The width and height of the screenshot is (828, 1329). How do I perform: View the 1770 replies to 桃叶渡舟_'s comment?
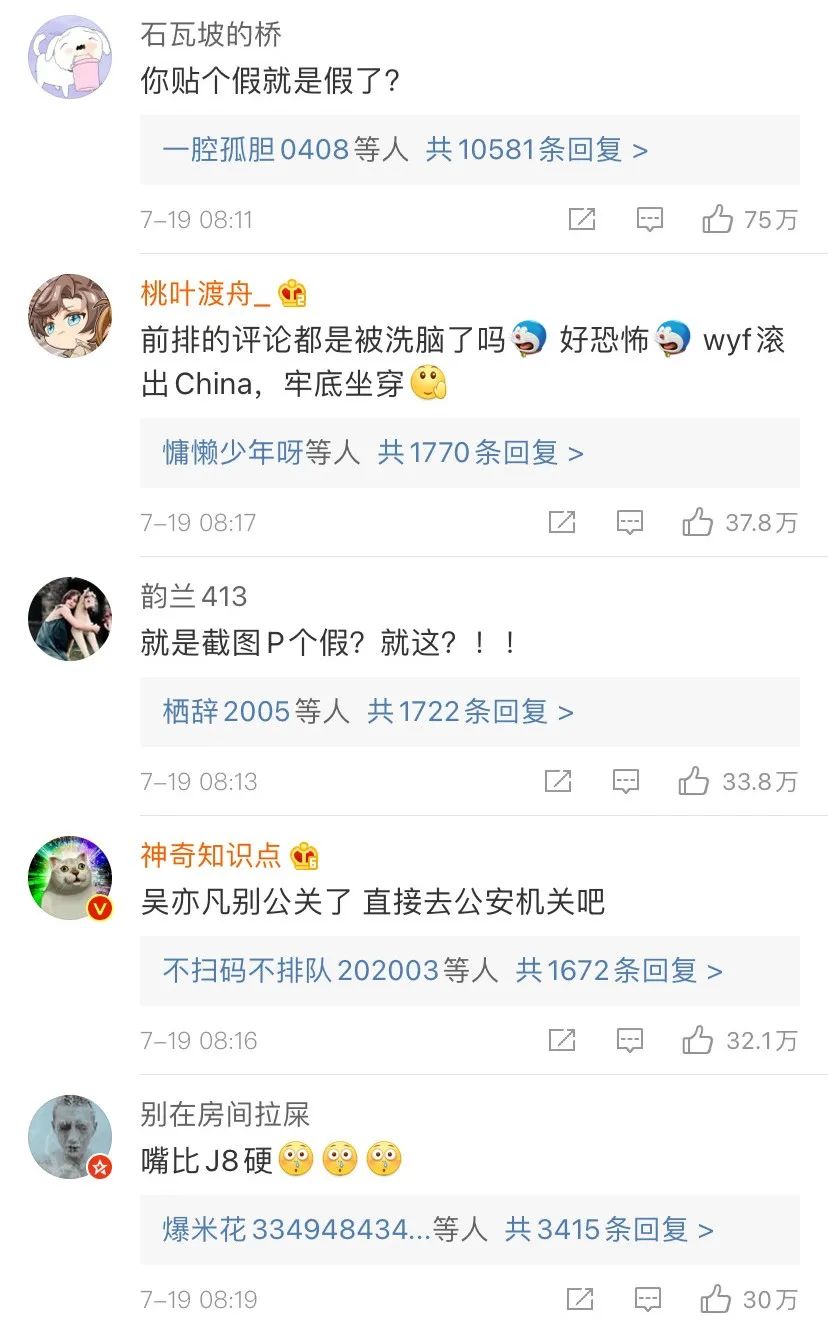point(480,453)
